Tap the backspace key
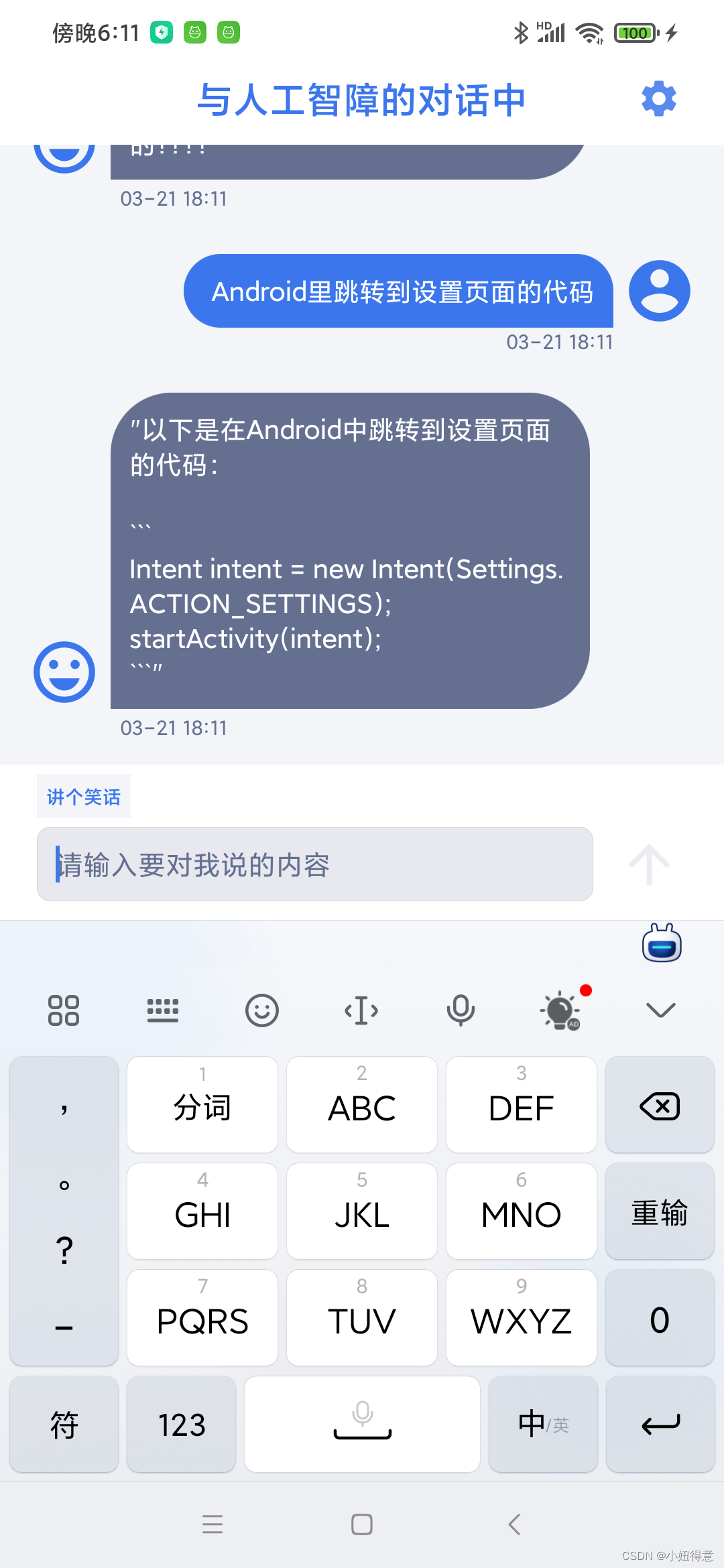The height and width of the screenshot is (1568, 724). click(660, 1105)
